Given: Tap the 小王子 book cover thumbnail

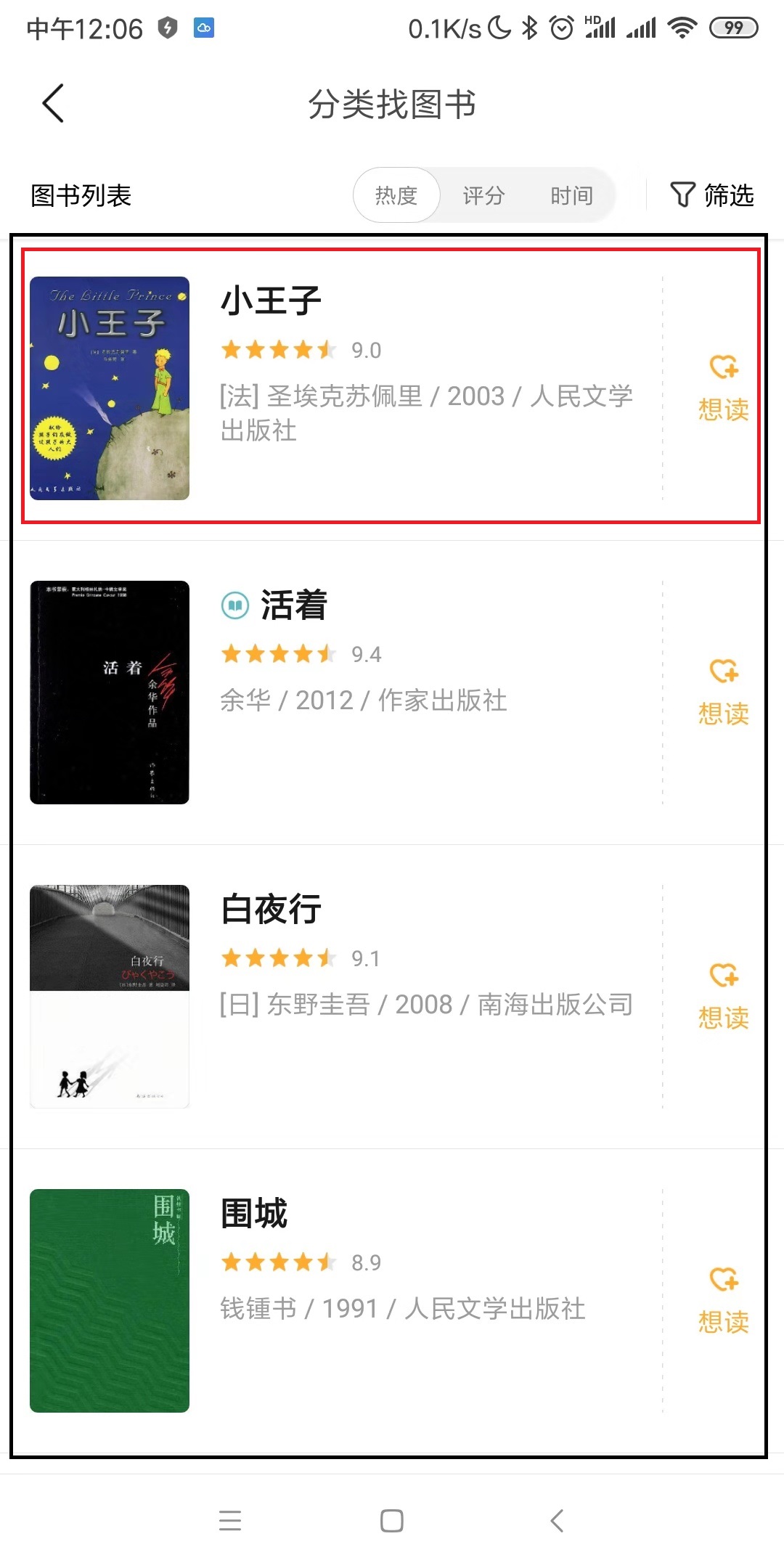Looking at the screenshot, I should (109, 385).
